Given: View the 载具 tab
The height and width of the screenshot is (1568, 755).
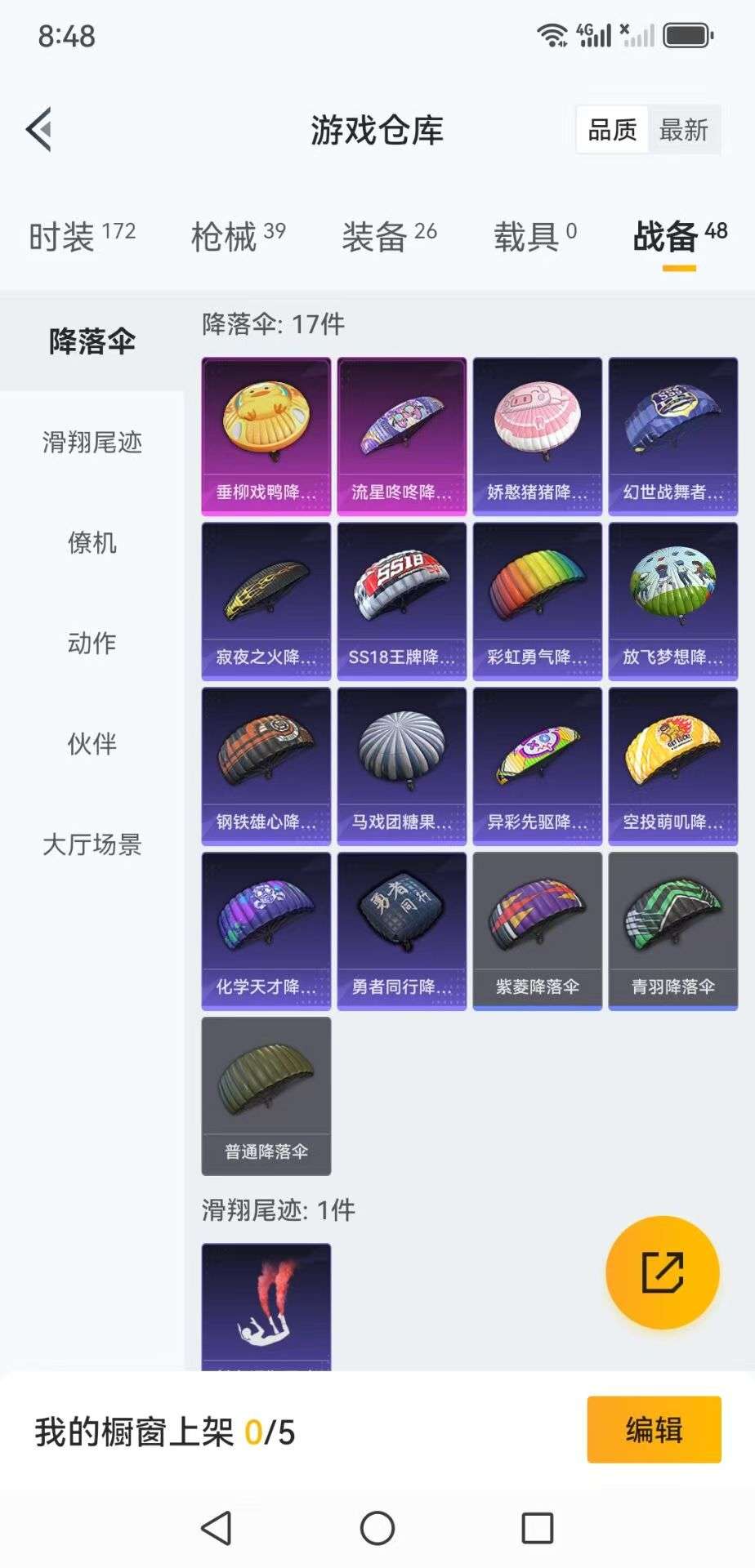Looking at the screenshot, I should [535, 237].
